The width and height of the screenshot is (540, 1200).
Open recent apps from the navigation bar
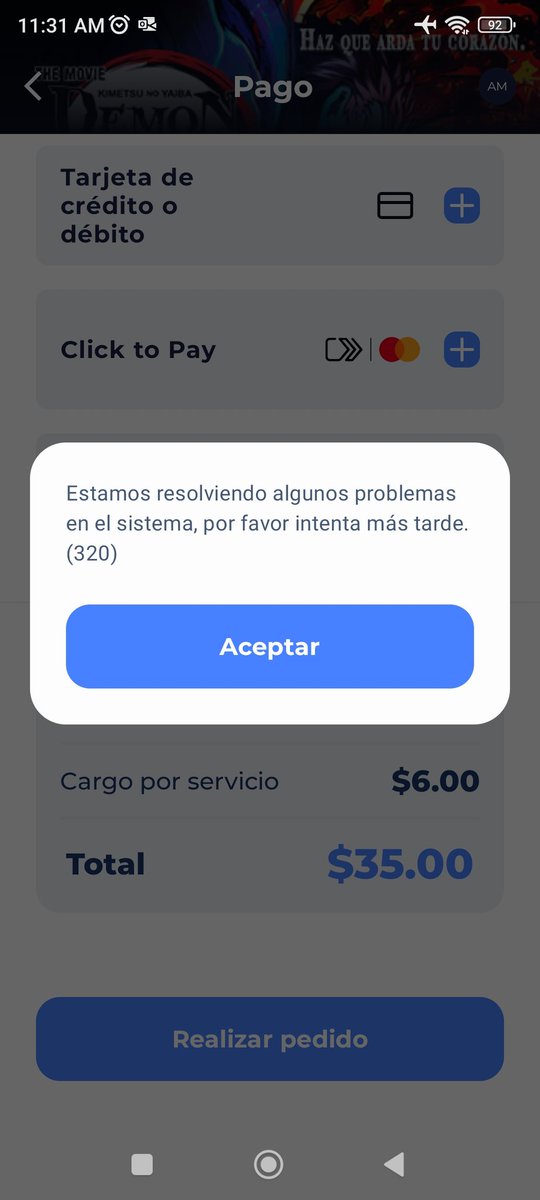click(142, 1164)
